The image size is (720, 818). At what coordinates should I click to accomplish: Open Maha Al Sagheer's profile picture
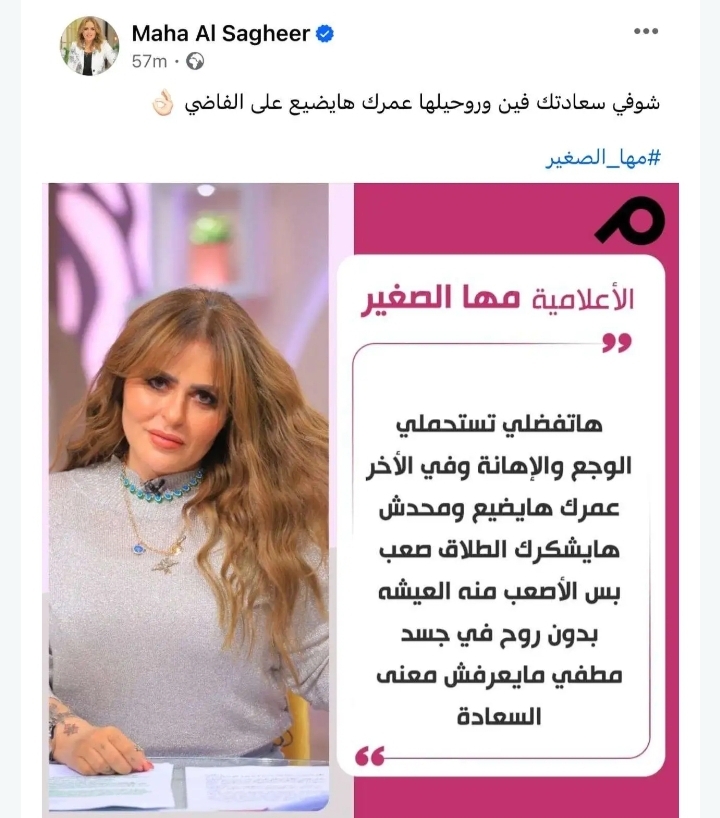(89, 46)
